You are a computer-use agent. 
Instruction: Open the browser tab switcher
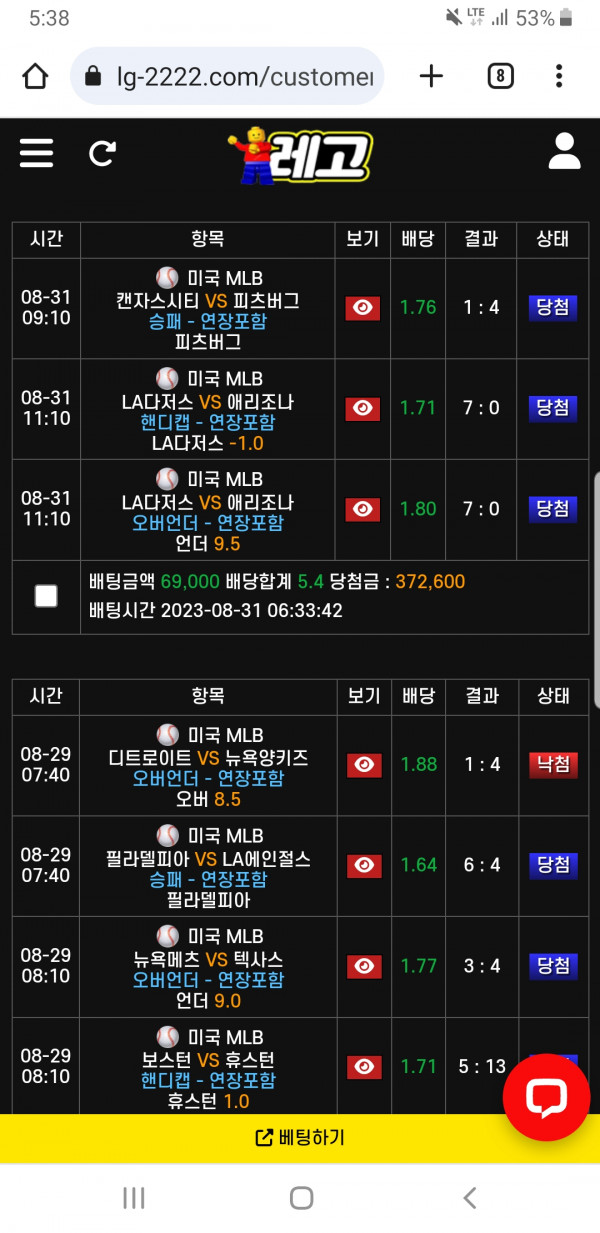[x=500, y=76]
